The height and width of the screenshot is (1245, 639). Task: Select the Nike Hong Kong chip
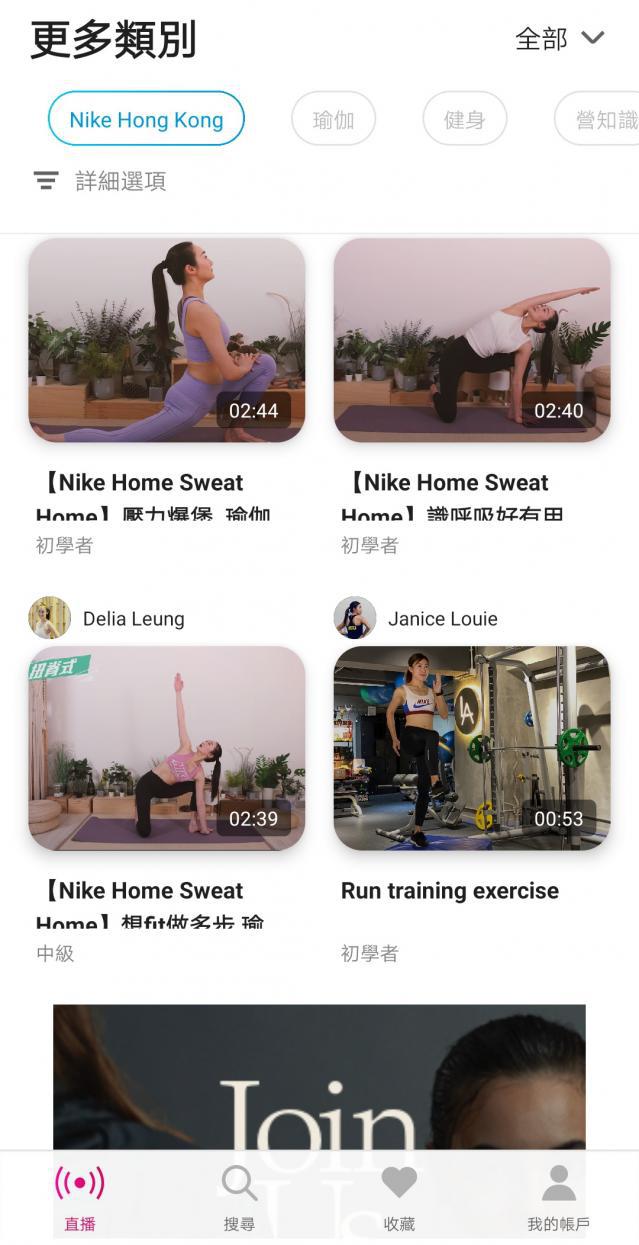(x=146, y=119)
